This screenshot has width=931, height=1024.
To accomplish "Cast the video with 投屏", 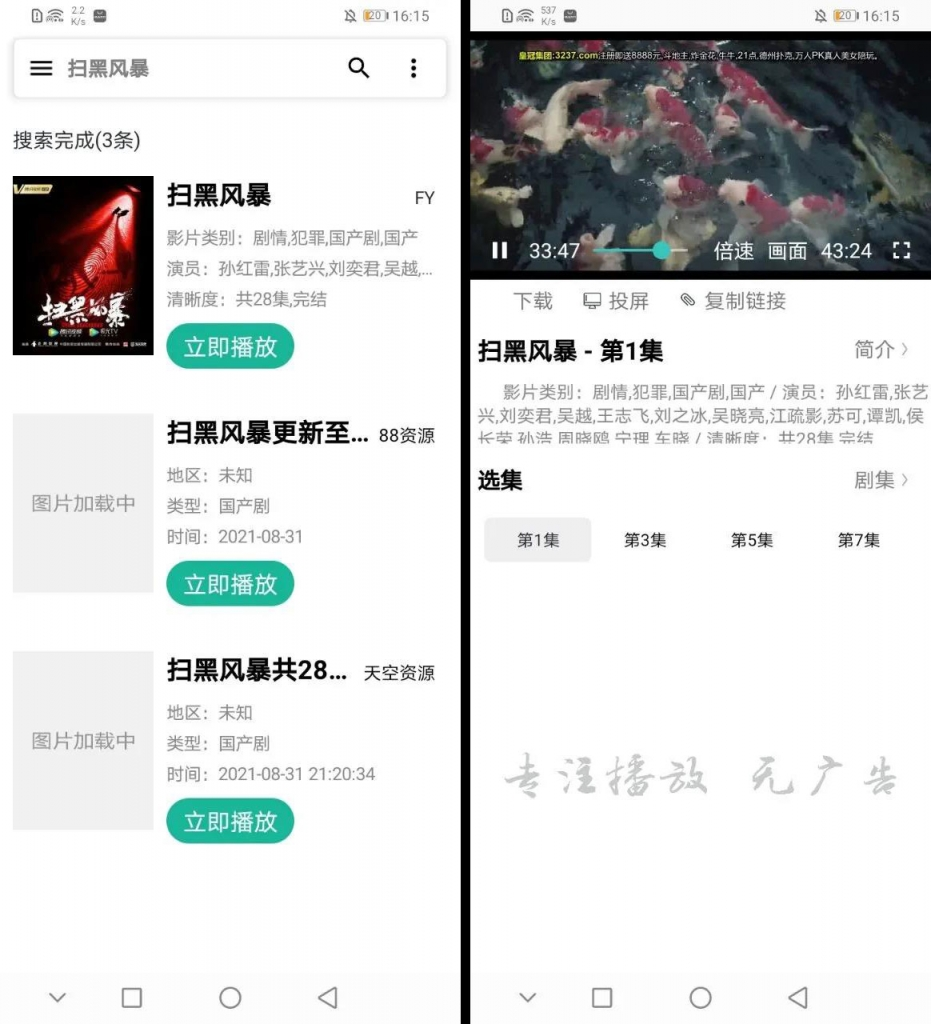I will tap(617, 301).
